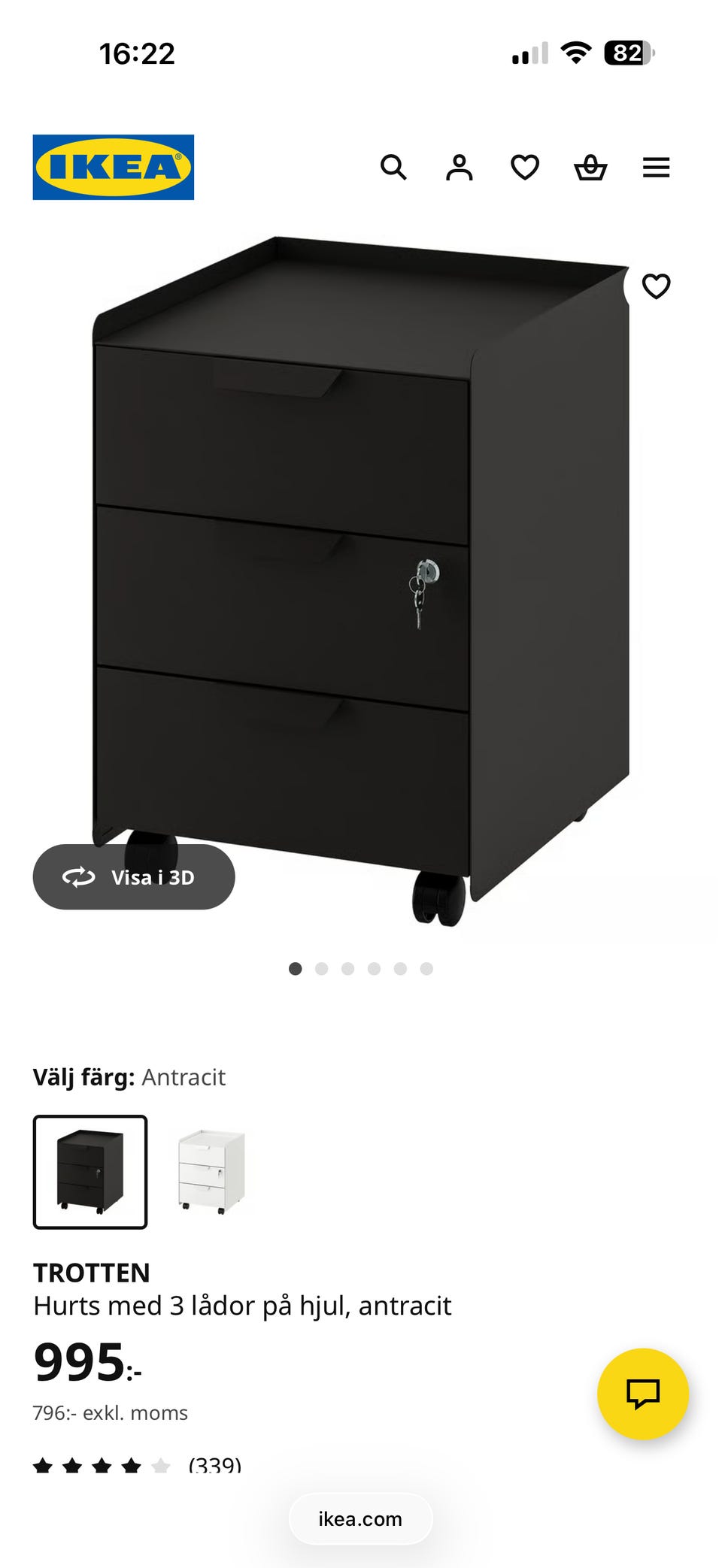This screenshot has width=722, height=1568.
Task: Go to the IKEA home page via logo
Action: (x=114, y=167)
